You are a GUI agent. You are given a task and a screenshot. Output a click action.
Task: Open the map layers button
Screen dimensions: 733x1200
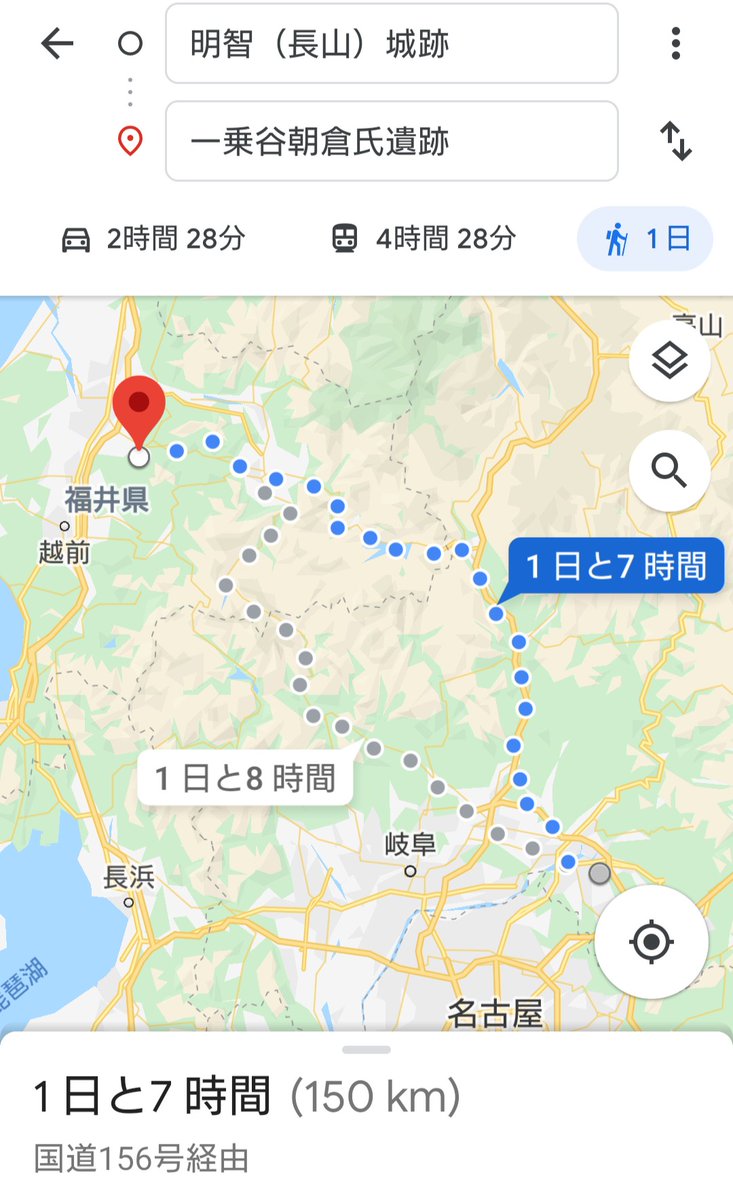coord(669,361)
